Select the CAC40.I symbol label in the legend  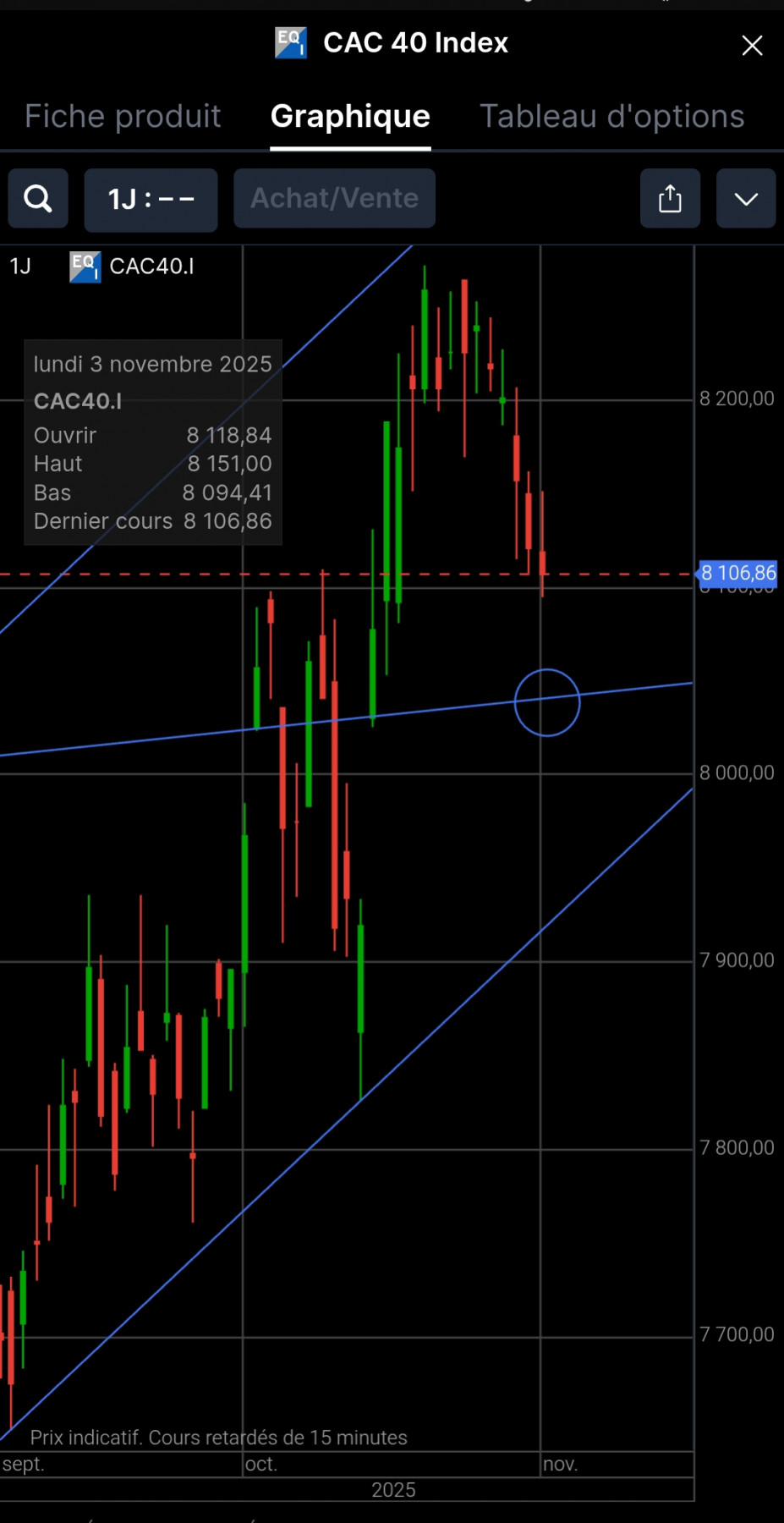click(x=152, y=266)
